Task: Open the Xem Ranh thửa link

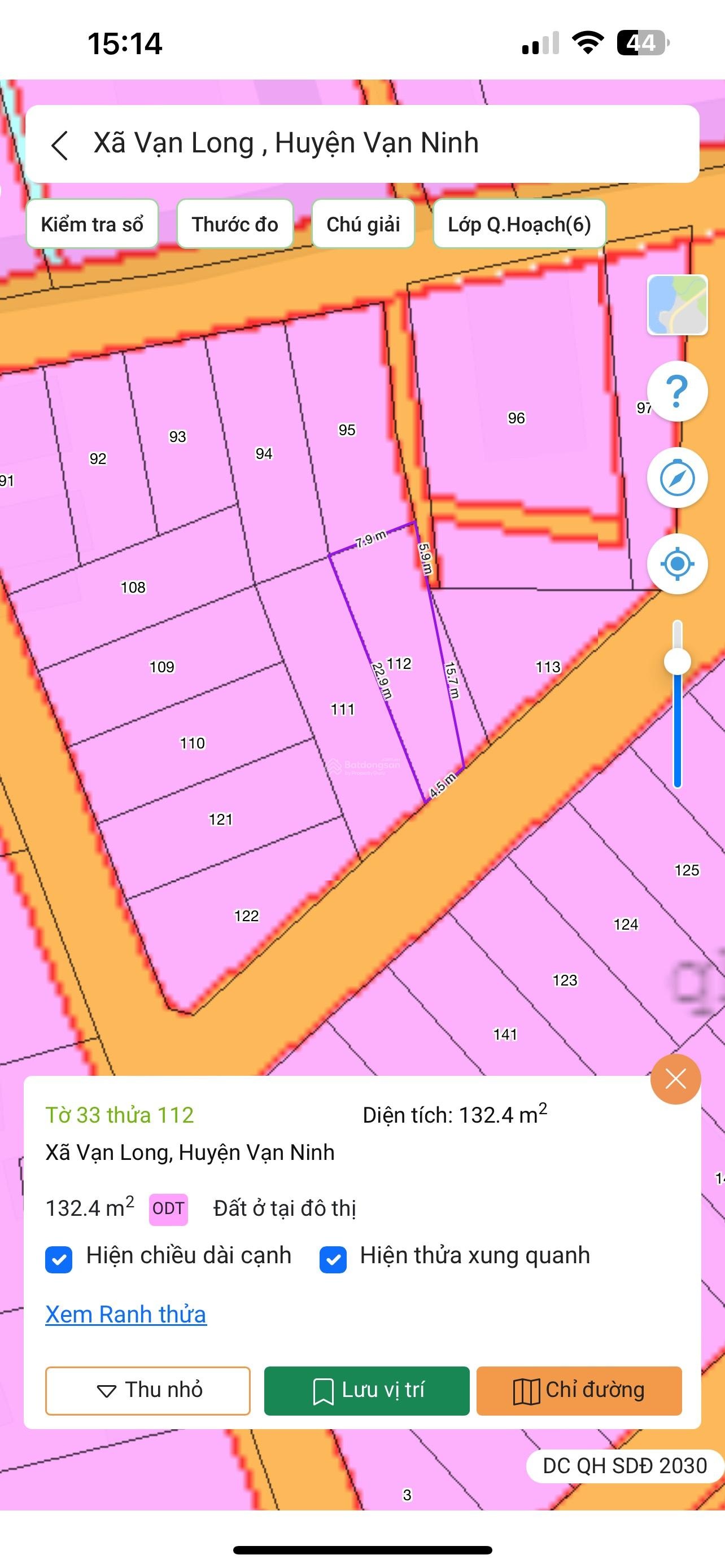Action: coord(126,1314)
